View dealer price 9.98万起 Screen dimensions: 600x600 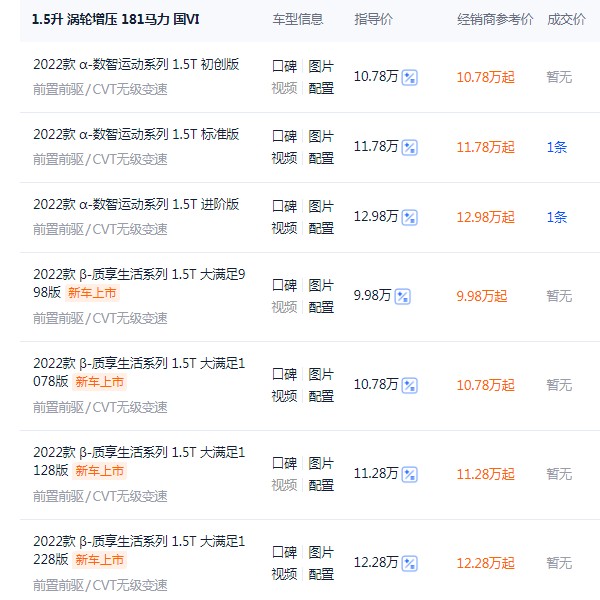[481, 296]
